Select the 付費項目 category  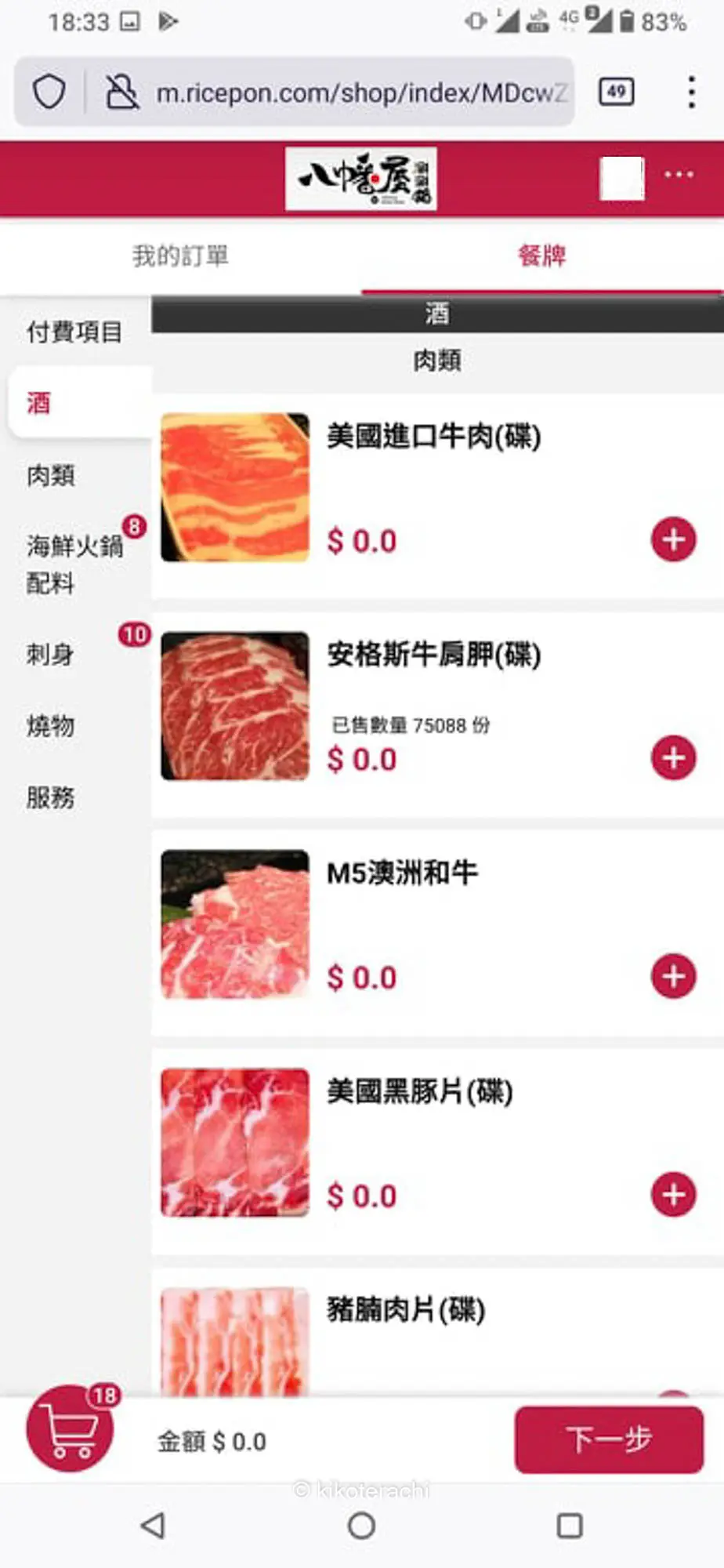click(74, 332)
